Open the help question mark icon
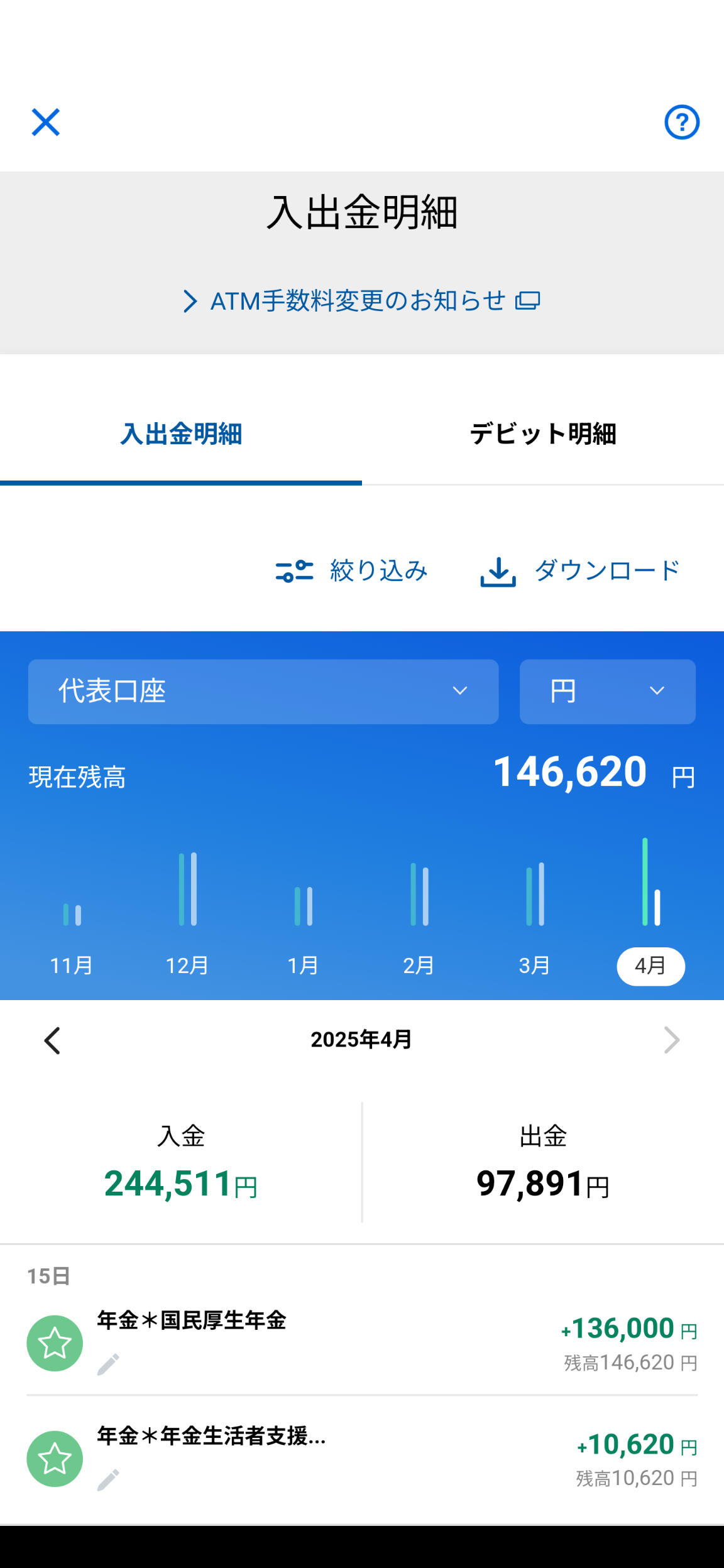 click(682, 122)
